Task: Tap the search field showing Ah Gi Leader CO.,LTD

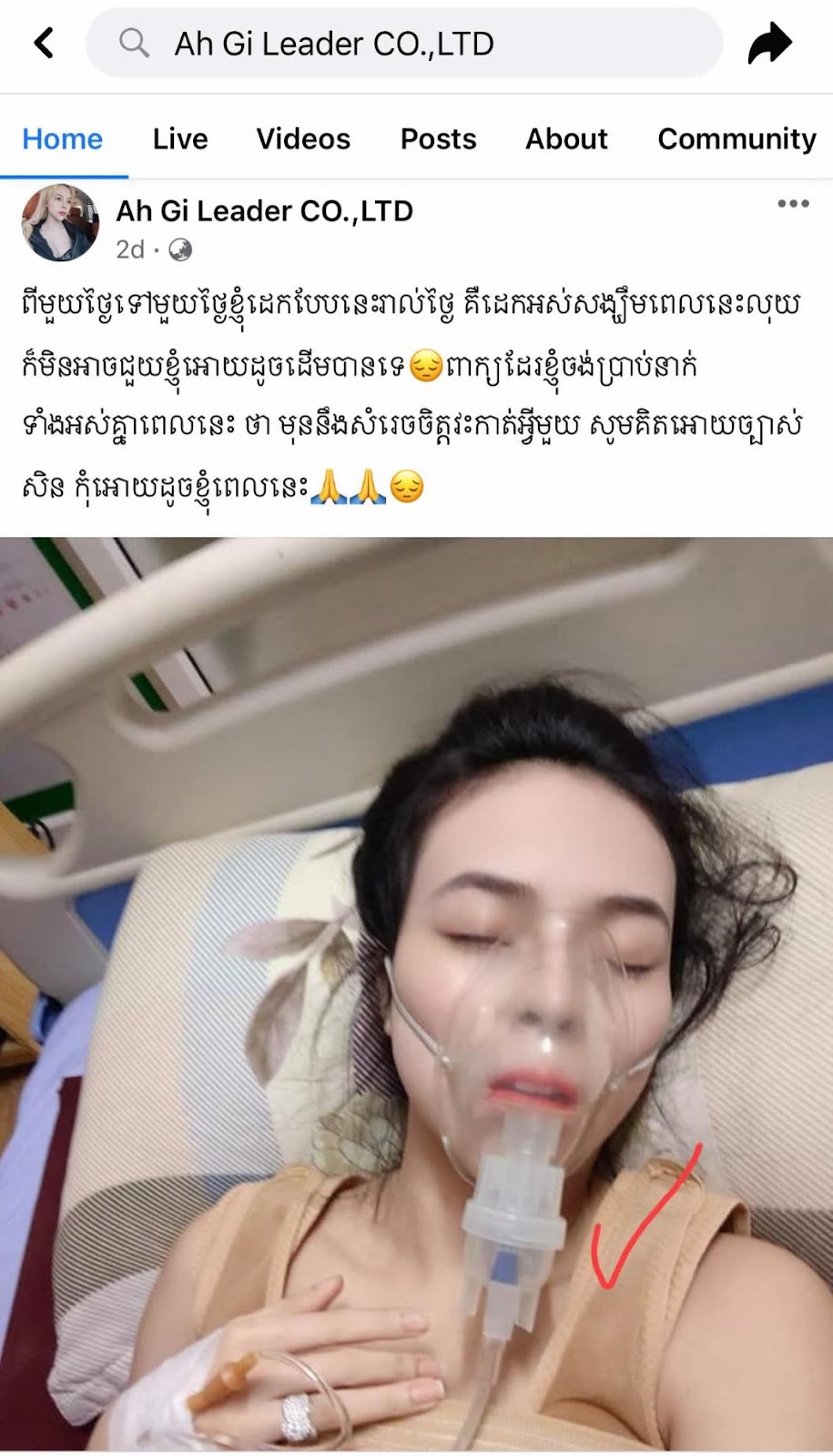Action: coord(404,43)
